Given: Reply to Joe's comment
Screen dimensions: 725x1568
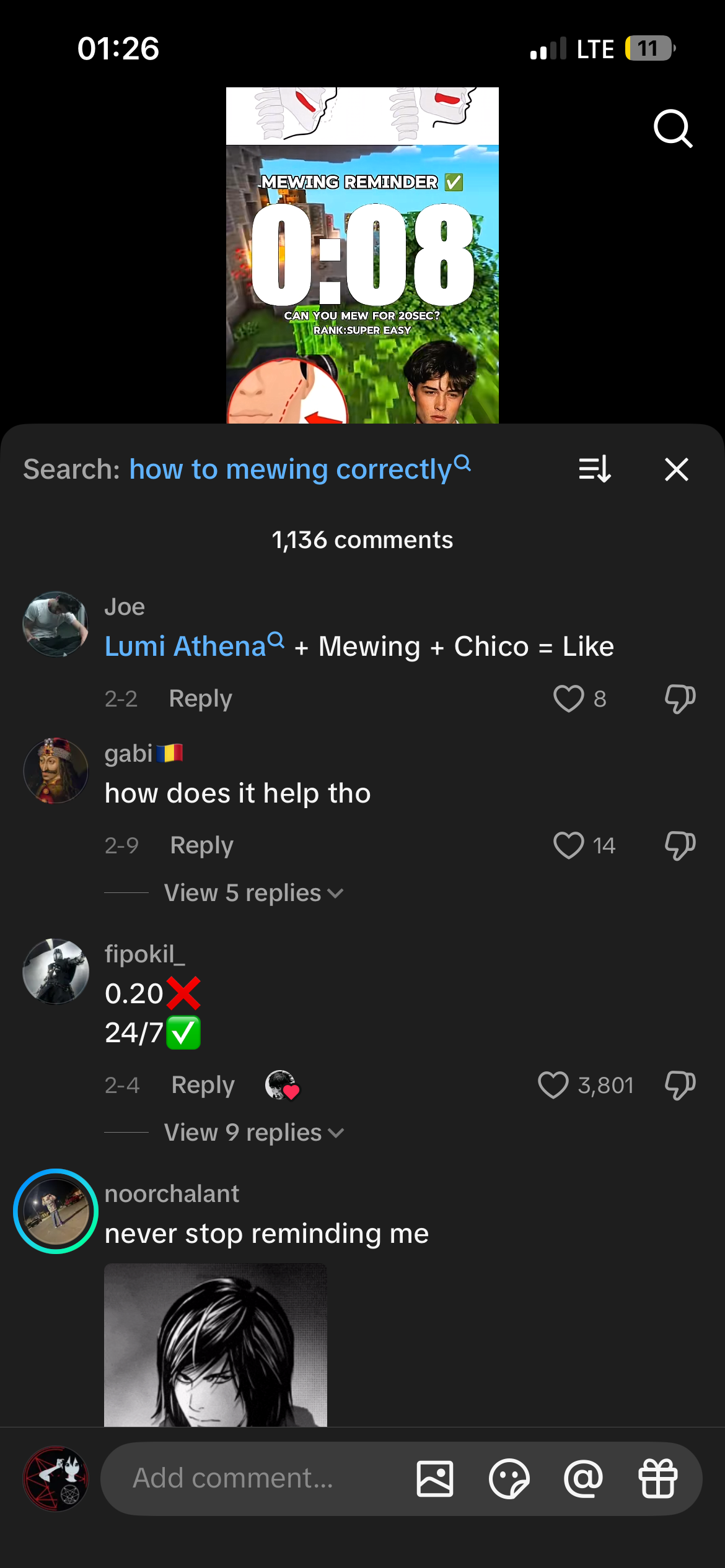Looking at the screenshot, I should (200, 699).
